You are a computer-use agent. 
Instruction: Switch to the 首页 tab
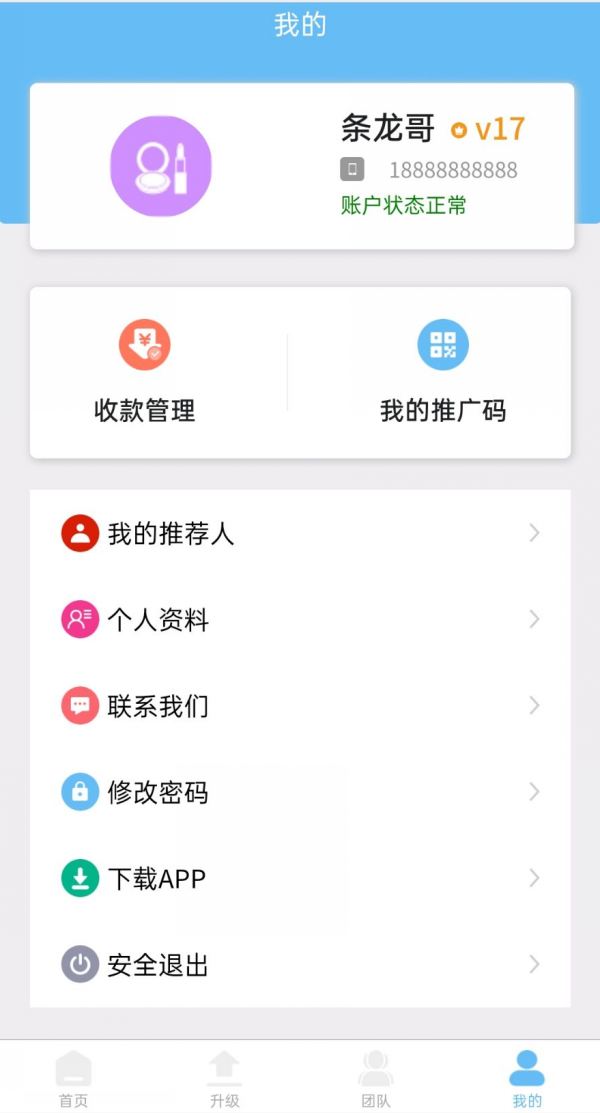click(73, 1078)
